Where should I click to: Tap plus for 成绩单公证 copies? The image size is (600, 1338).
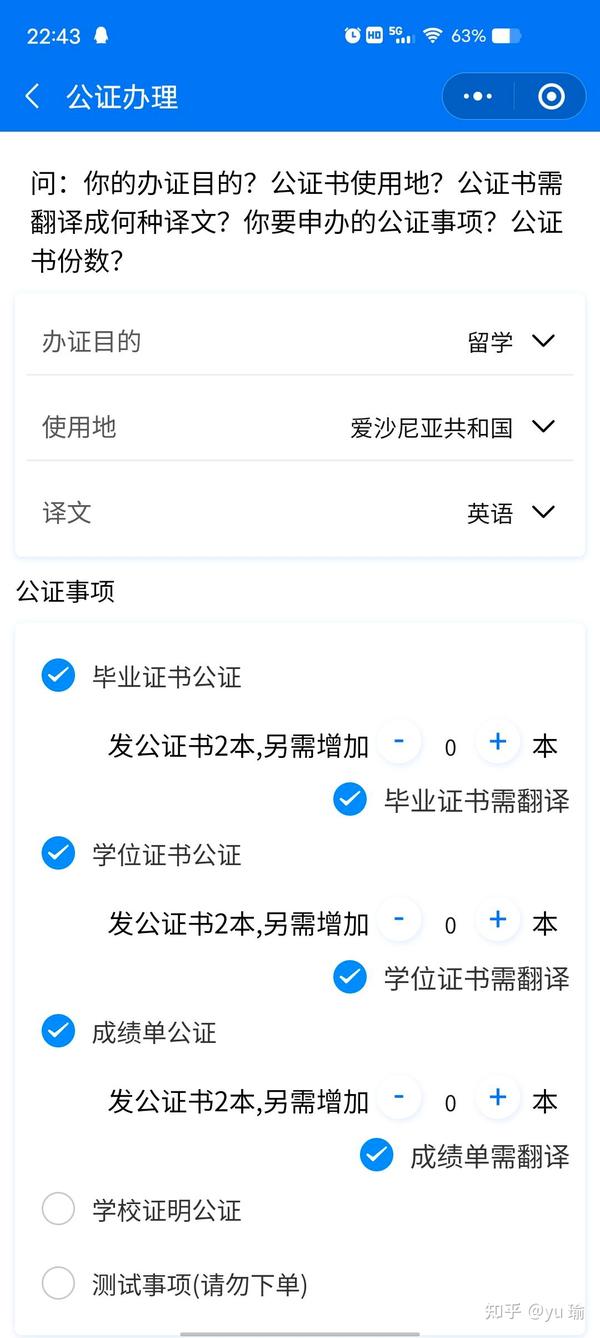498,1099
